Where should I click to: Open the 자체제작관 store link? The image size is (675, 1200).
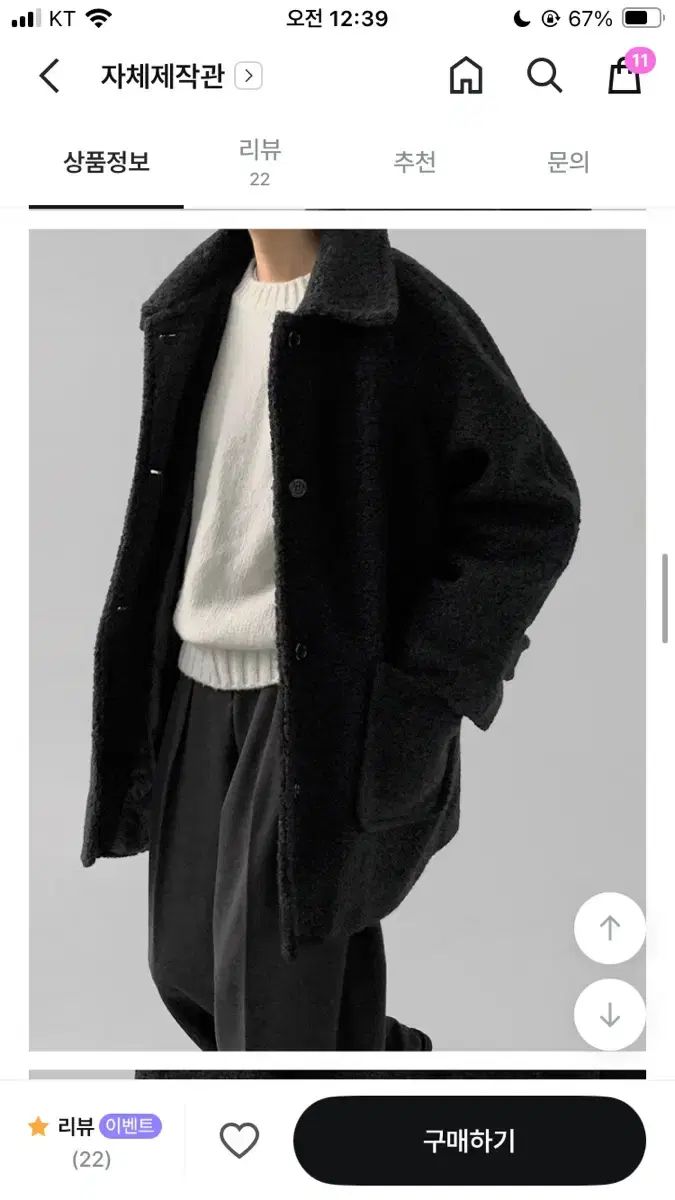coord(180,76)
